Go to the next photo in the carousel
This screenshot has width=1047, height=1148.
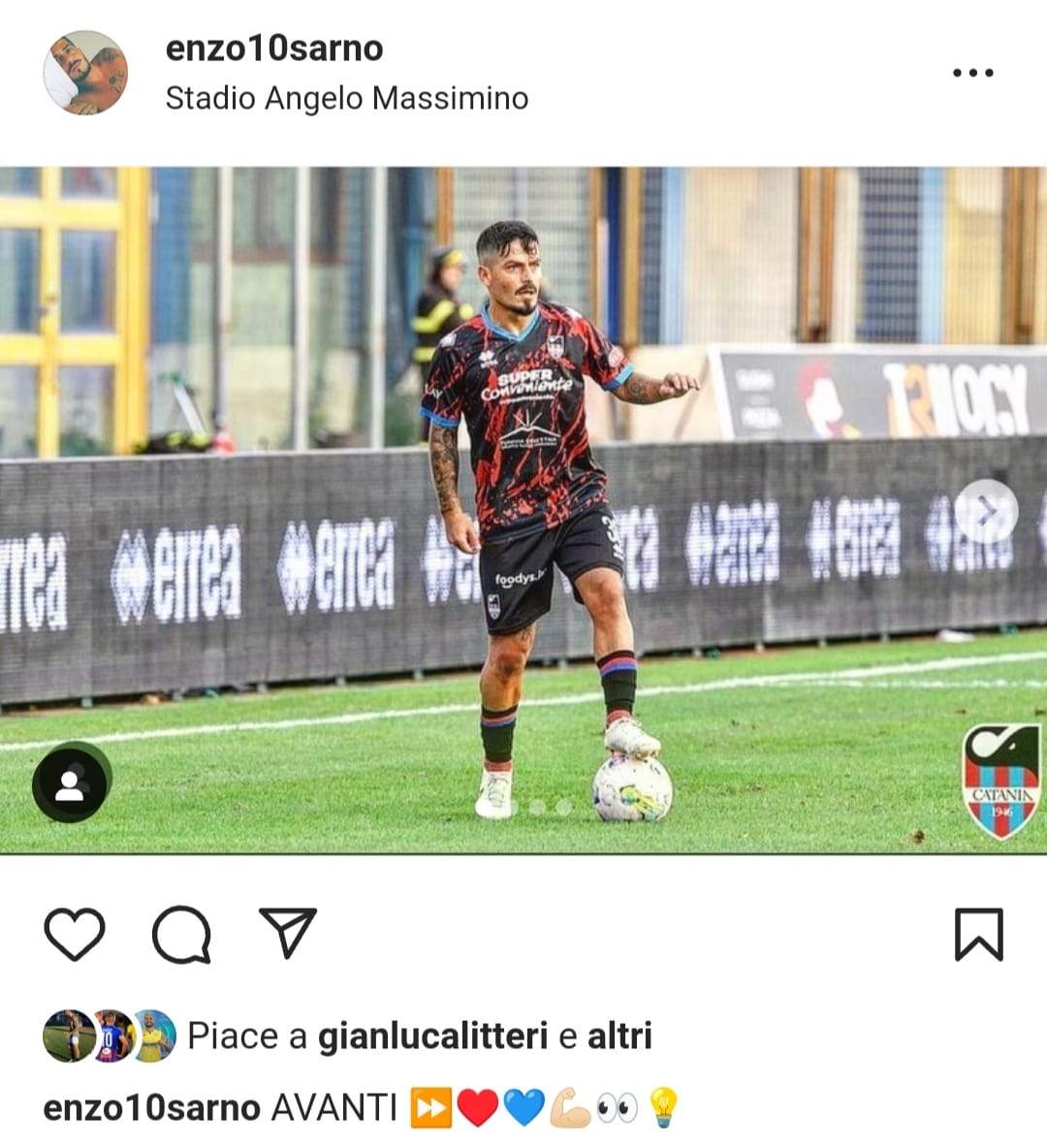(986, 511)
